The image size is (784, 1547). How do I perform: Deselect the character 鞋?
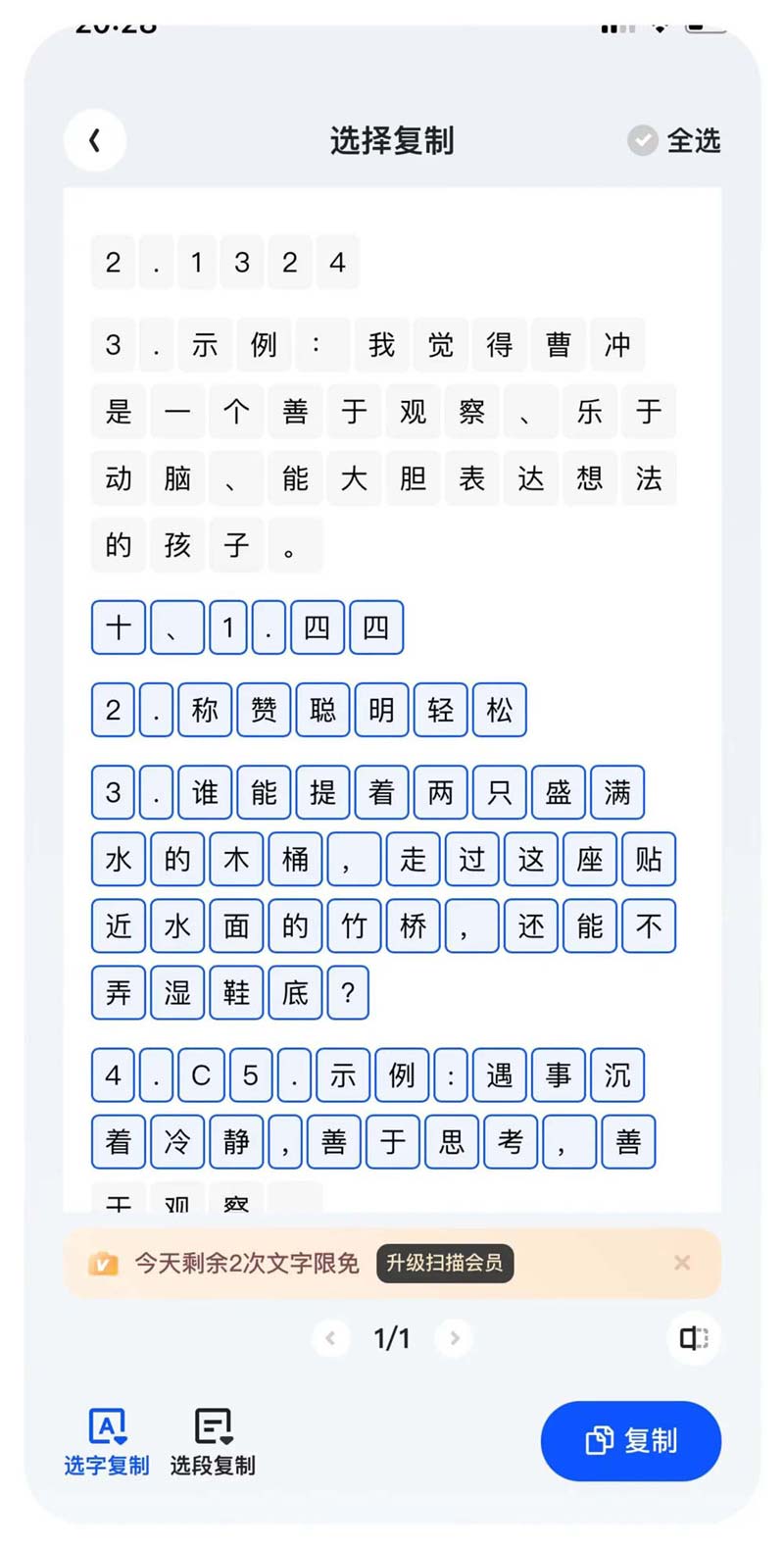236,993
